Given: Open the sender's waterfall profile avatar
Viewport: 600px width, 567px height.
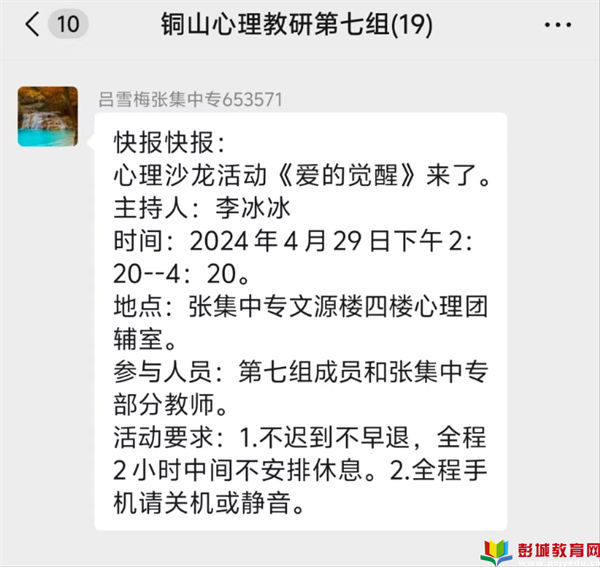Looking at the screenshot, I should point(47,116).
